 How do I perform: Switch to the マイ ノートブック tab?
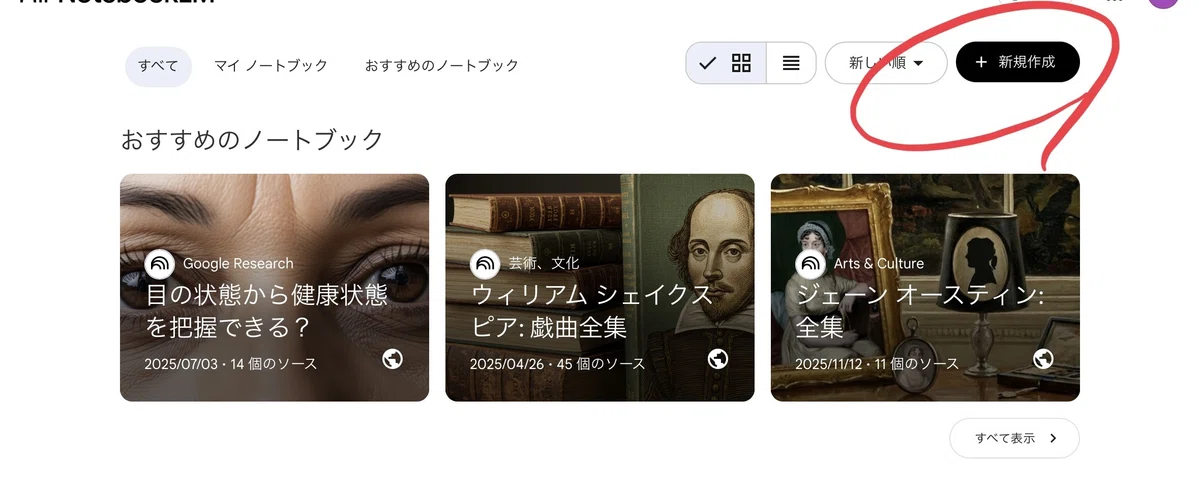(x=271, y=66)
